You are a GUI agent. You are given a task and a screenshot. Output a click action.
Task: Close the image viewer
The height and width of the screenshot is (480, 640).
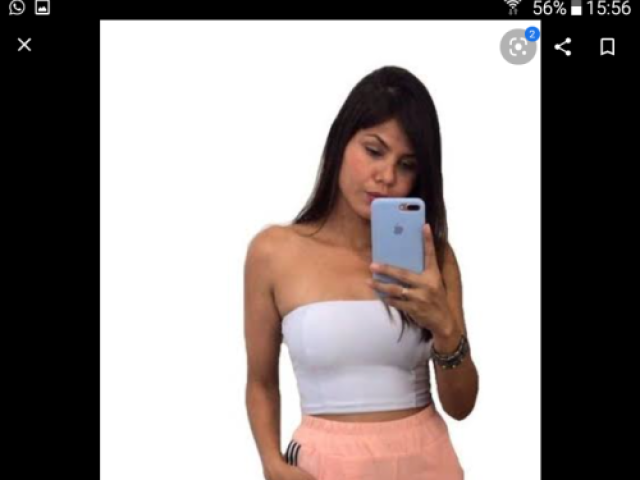[24, 45]
